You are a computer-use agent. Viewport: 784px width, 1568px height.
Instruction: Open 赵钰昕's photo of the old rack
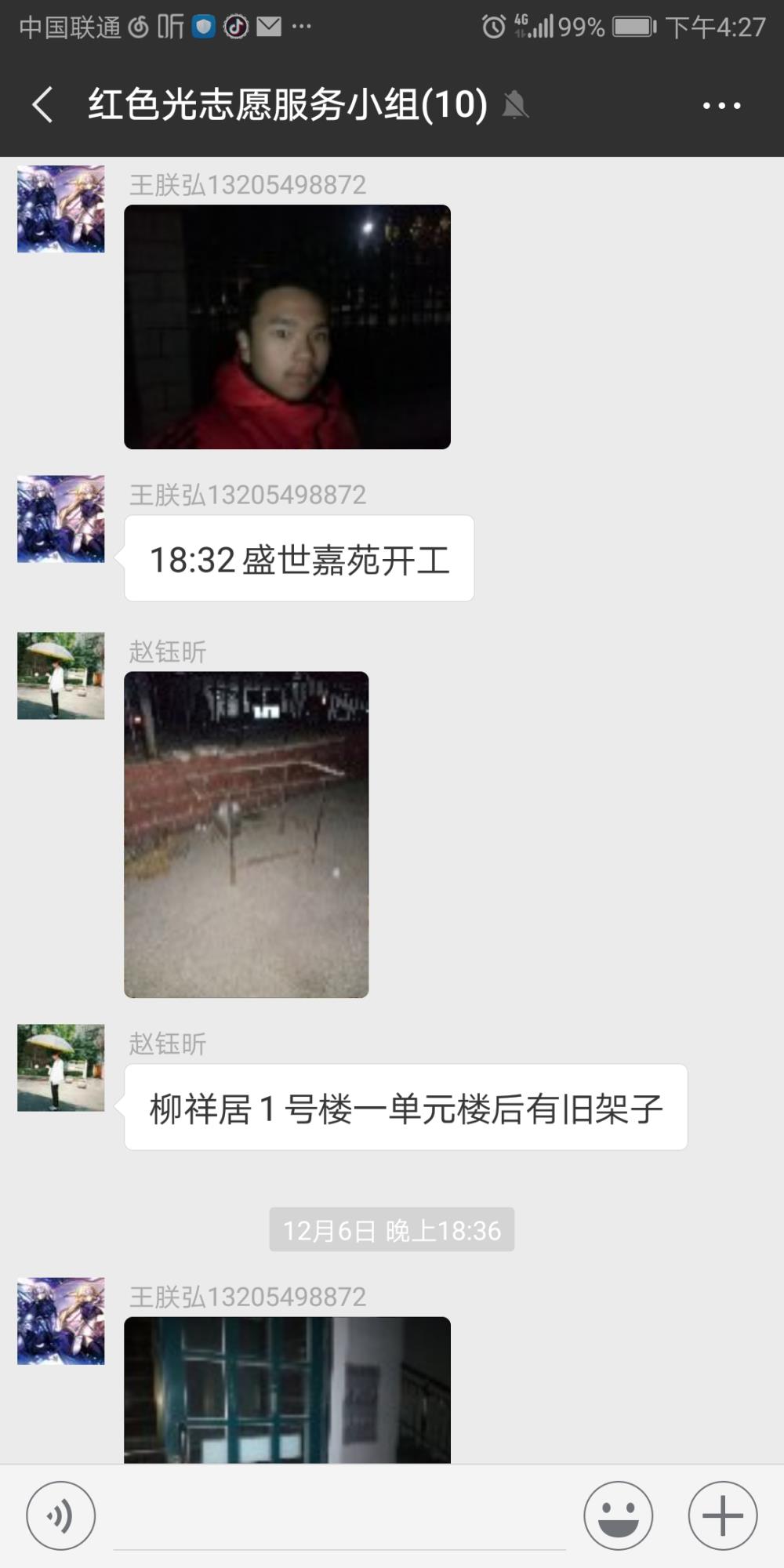[246, 834]
